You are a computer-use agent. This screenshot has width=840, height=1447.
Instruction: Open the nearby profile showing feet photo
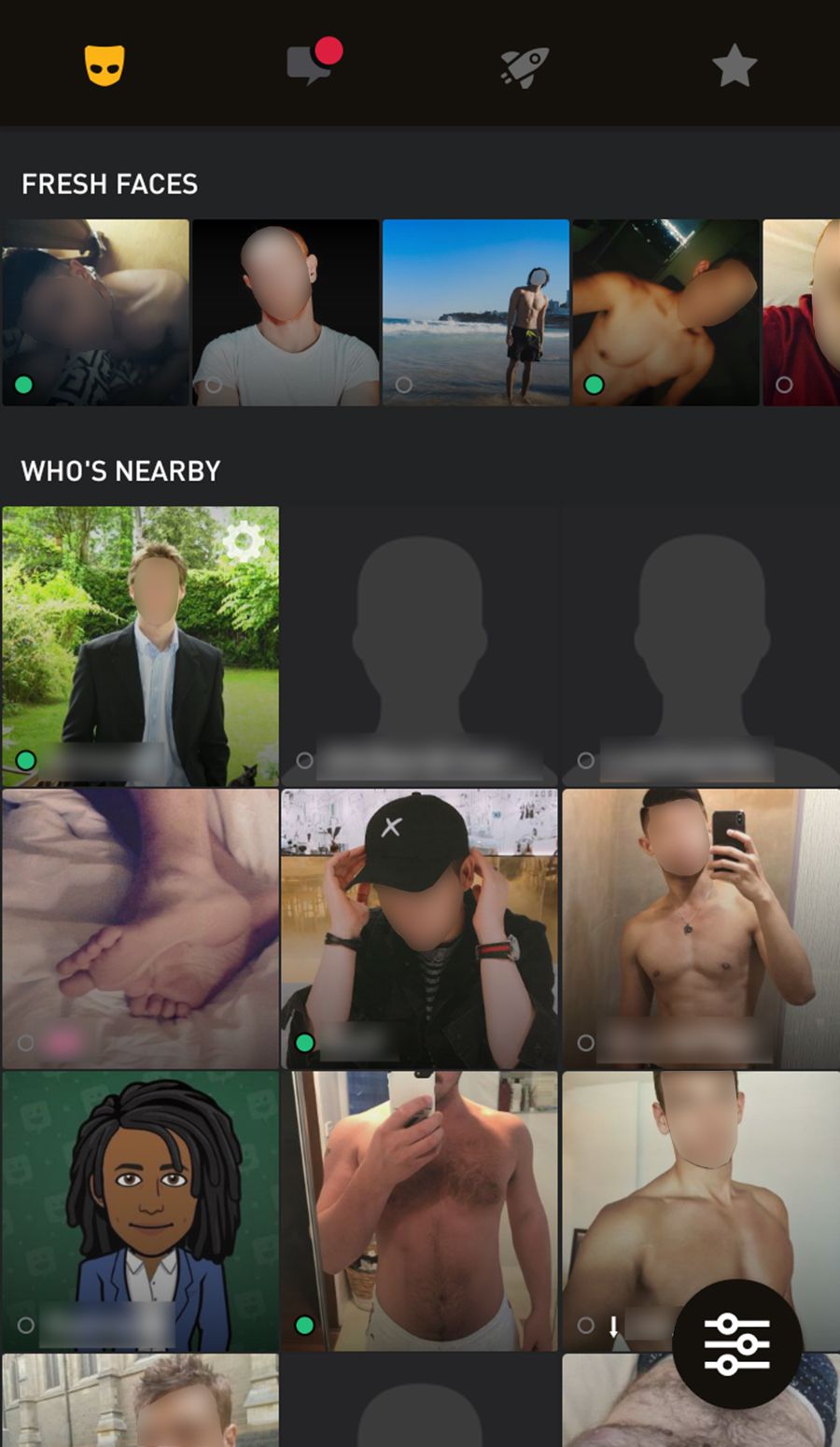tap(140, 929)
